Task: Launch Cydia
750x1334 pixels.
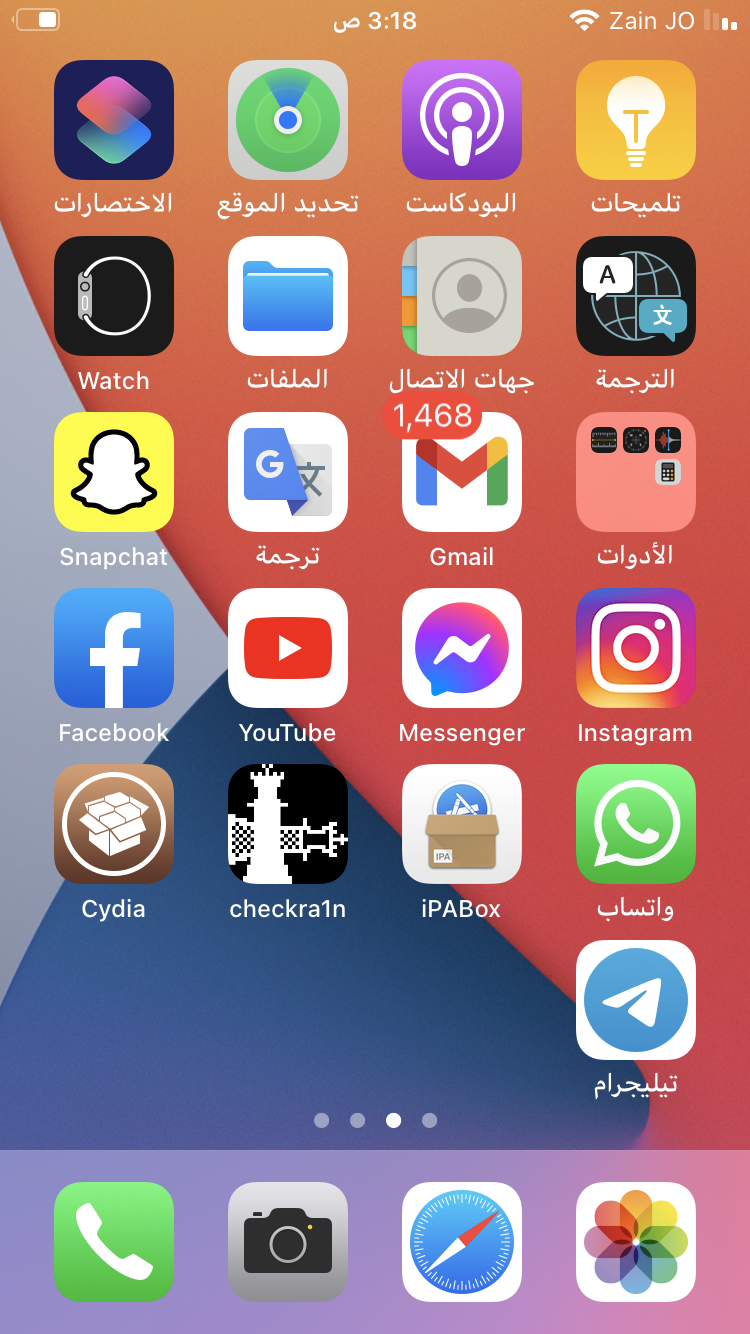Action: pyautogui.click(x=114, y=824)
